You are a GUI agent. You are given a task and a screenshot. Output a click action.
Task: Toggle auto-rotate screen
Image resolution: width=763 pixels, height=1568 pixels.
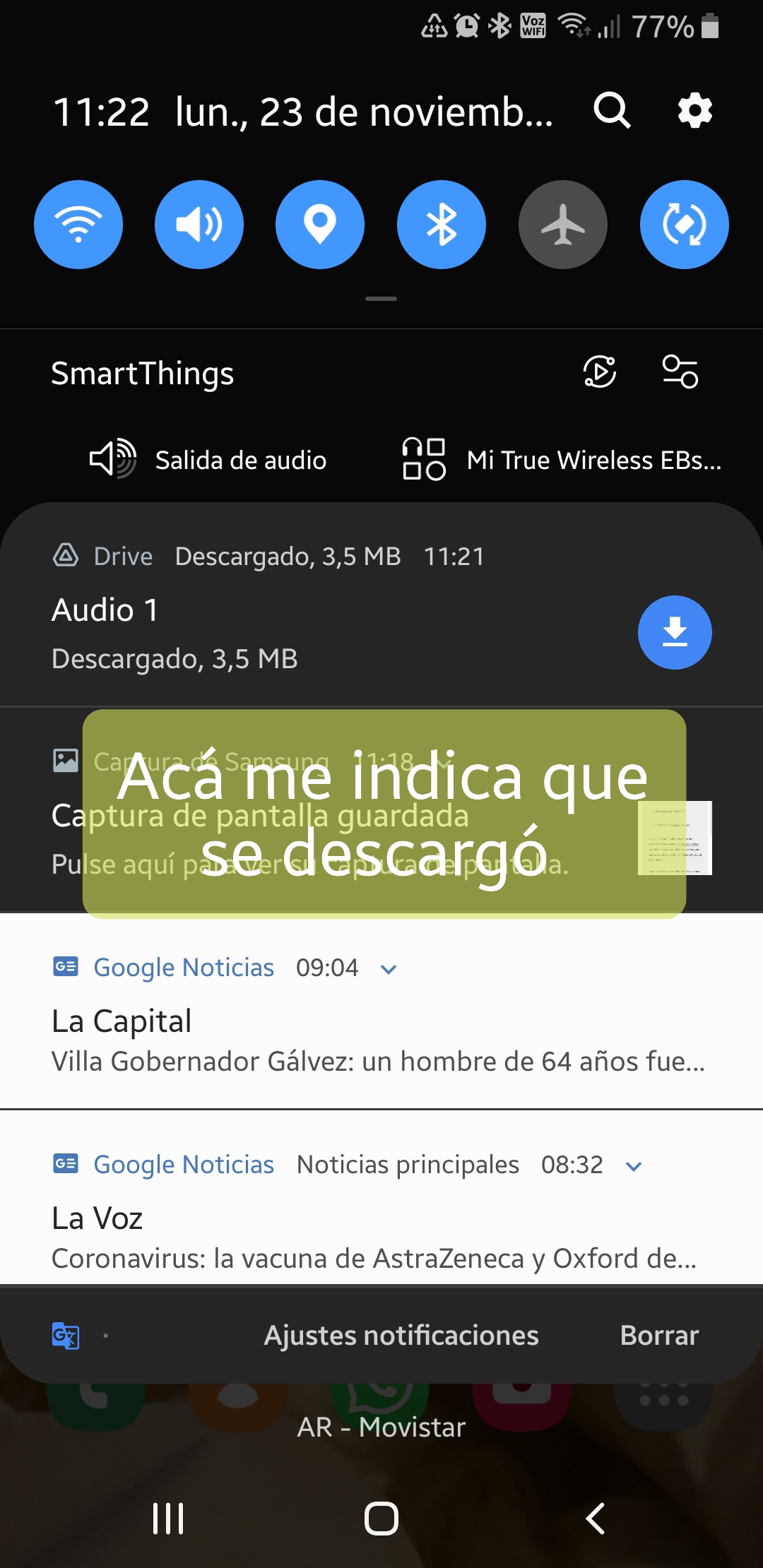pos(683,224)
